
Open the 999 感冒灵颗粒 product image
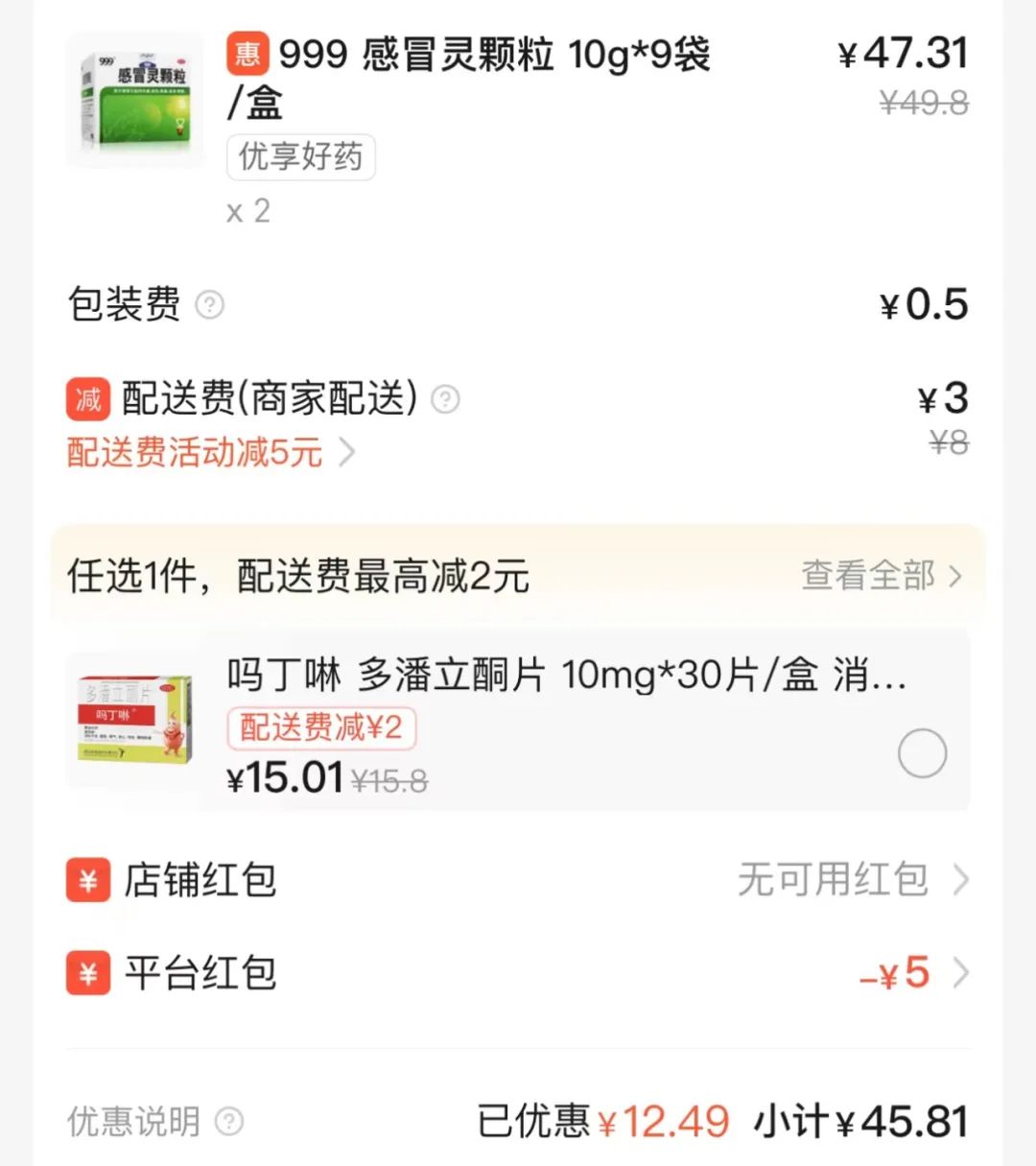136,100
